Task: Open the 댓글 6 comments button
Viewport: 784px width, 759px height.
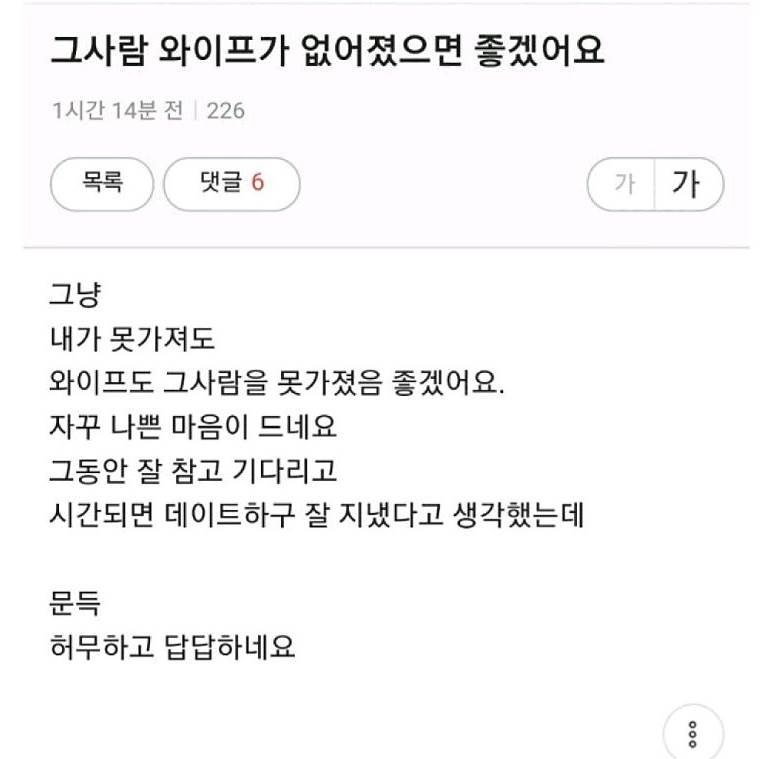Action: pyautogui.click(x=231, y=185)
